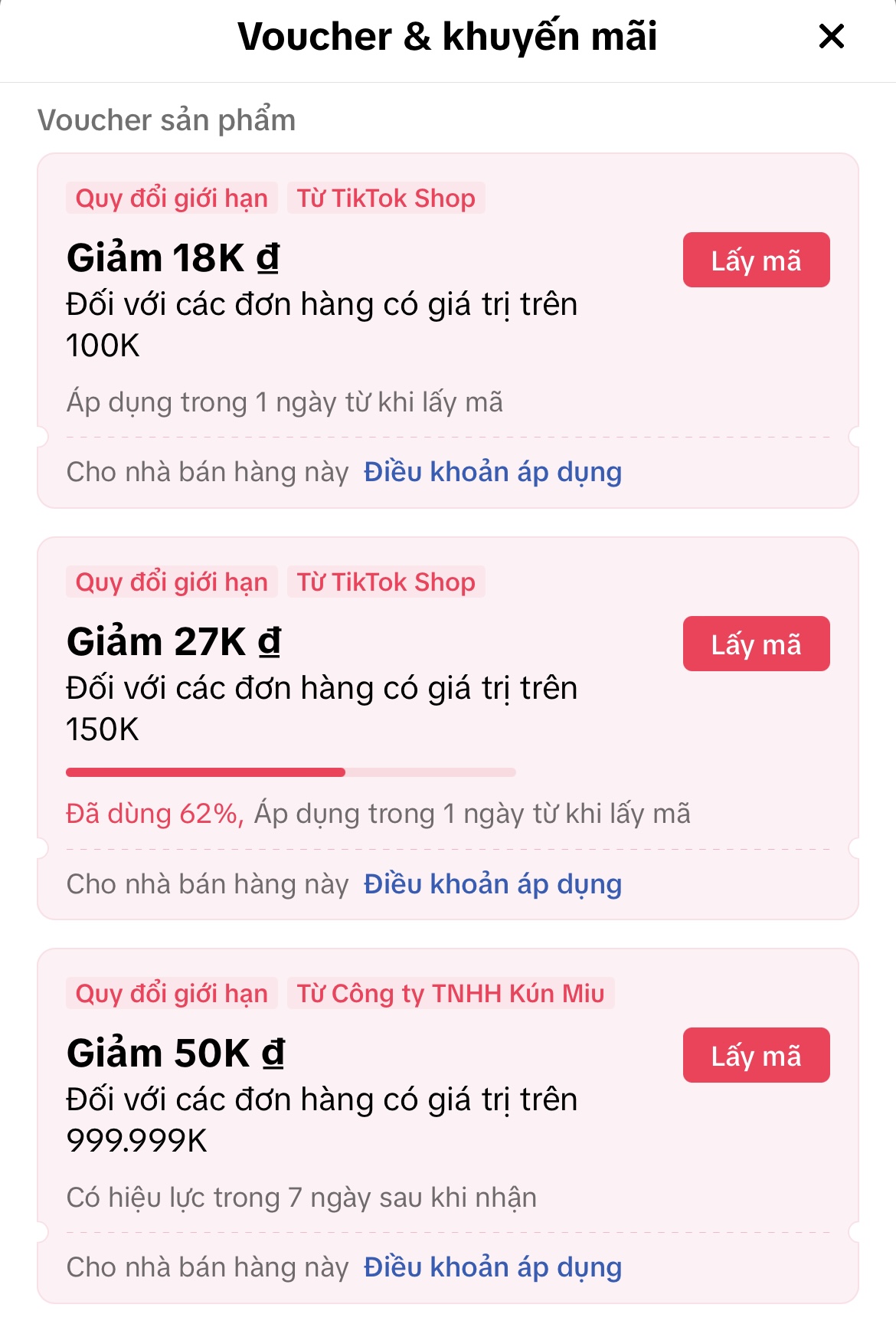Claim the Giảm 18K voucher code

756,261
